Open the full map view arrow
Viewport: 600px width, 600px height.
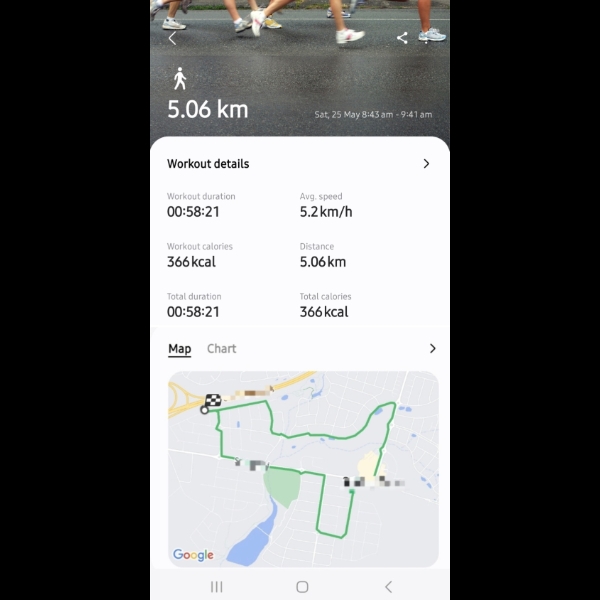tap(432, 349)
